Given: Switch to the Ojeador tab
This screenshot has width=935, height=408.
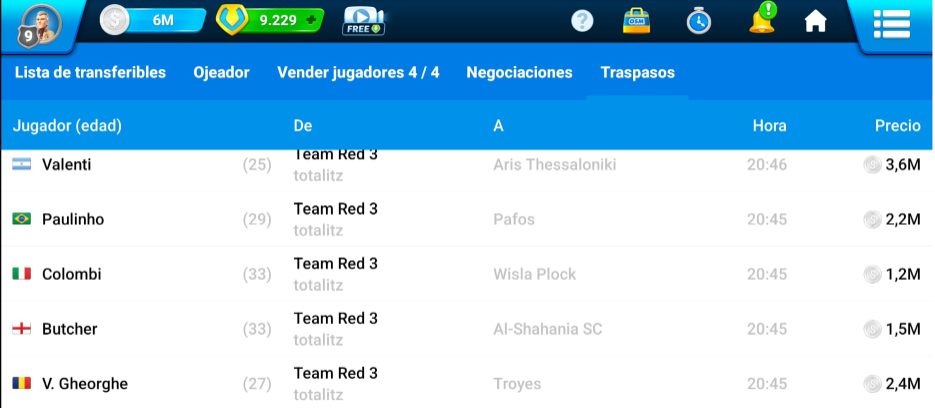Looking at the screenshot, I should point(221,72).
